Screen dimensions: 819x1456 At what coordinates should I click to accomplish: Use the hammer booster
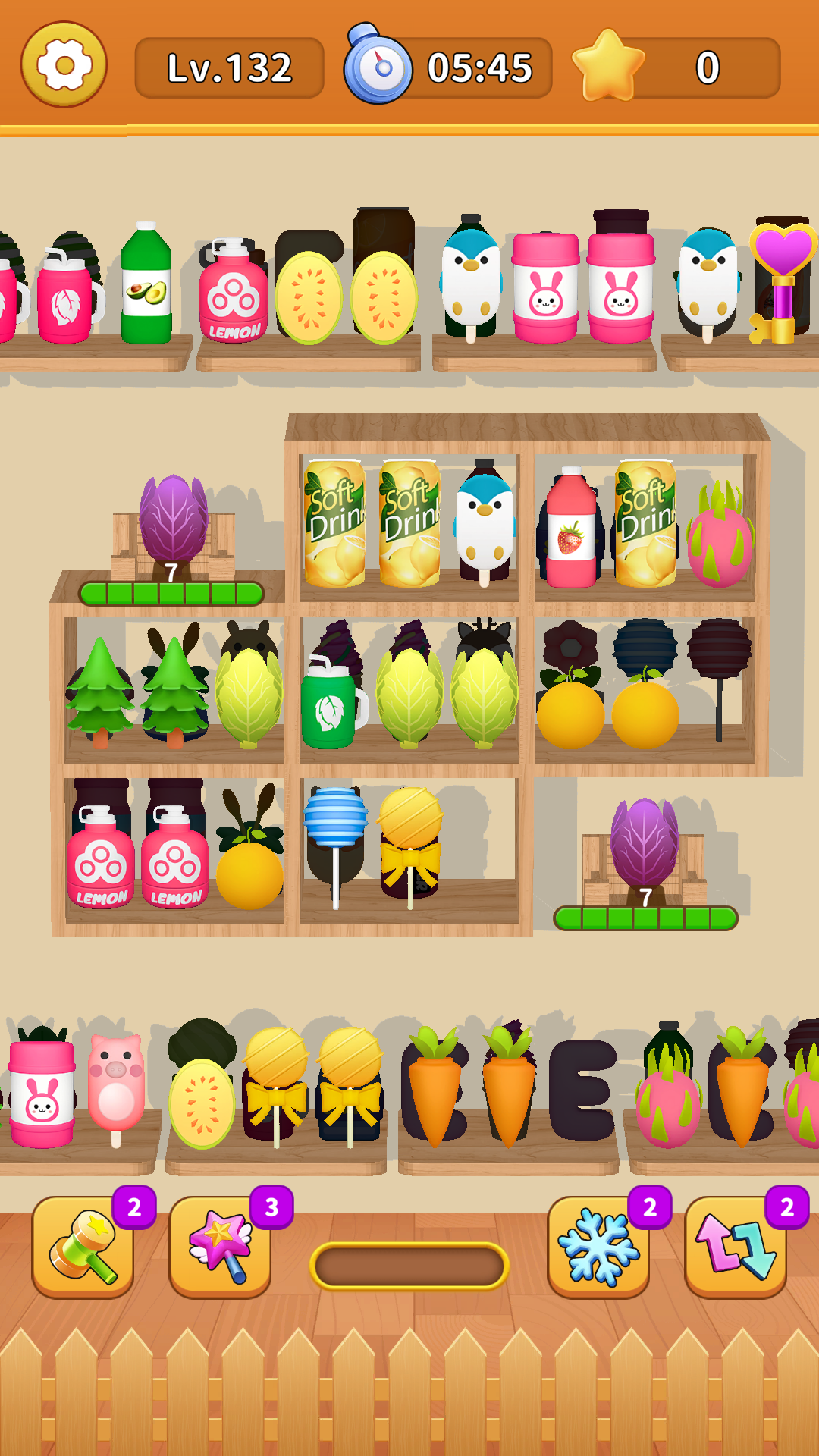pyautogui.click(x=83, y=1246)
